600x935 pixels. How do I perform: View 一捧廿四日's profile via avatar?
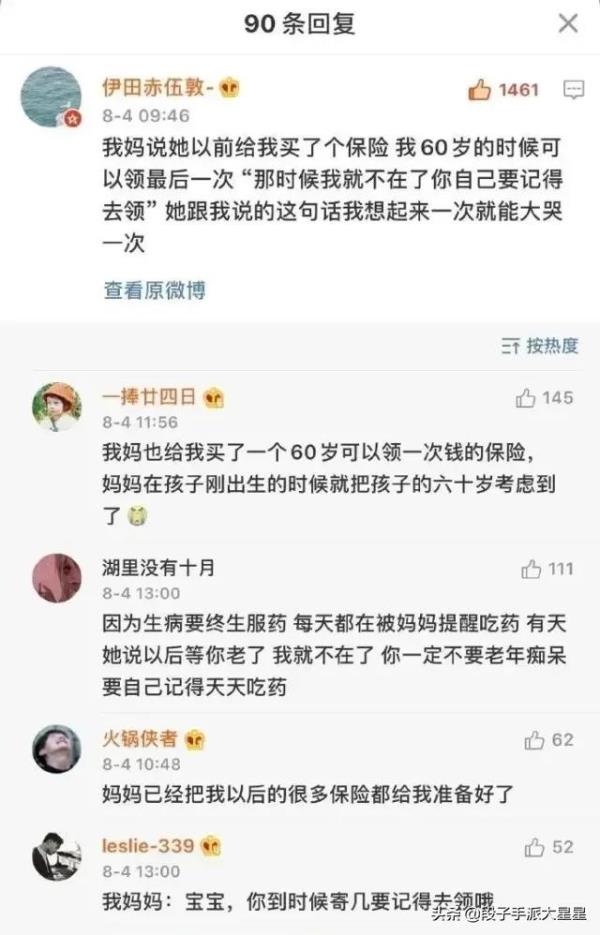click(x=56, y=406)
